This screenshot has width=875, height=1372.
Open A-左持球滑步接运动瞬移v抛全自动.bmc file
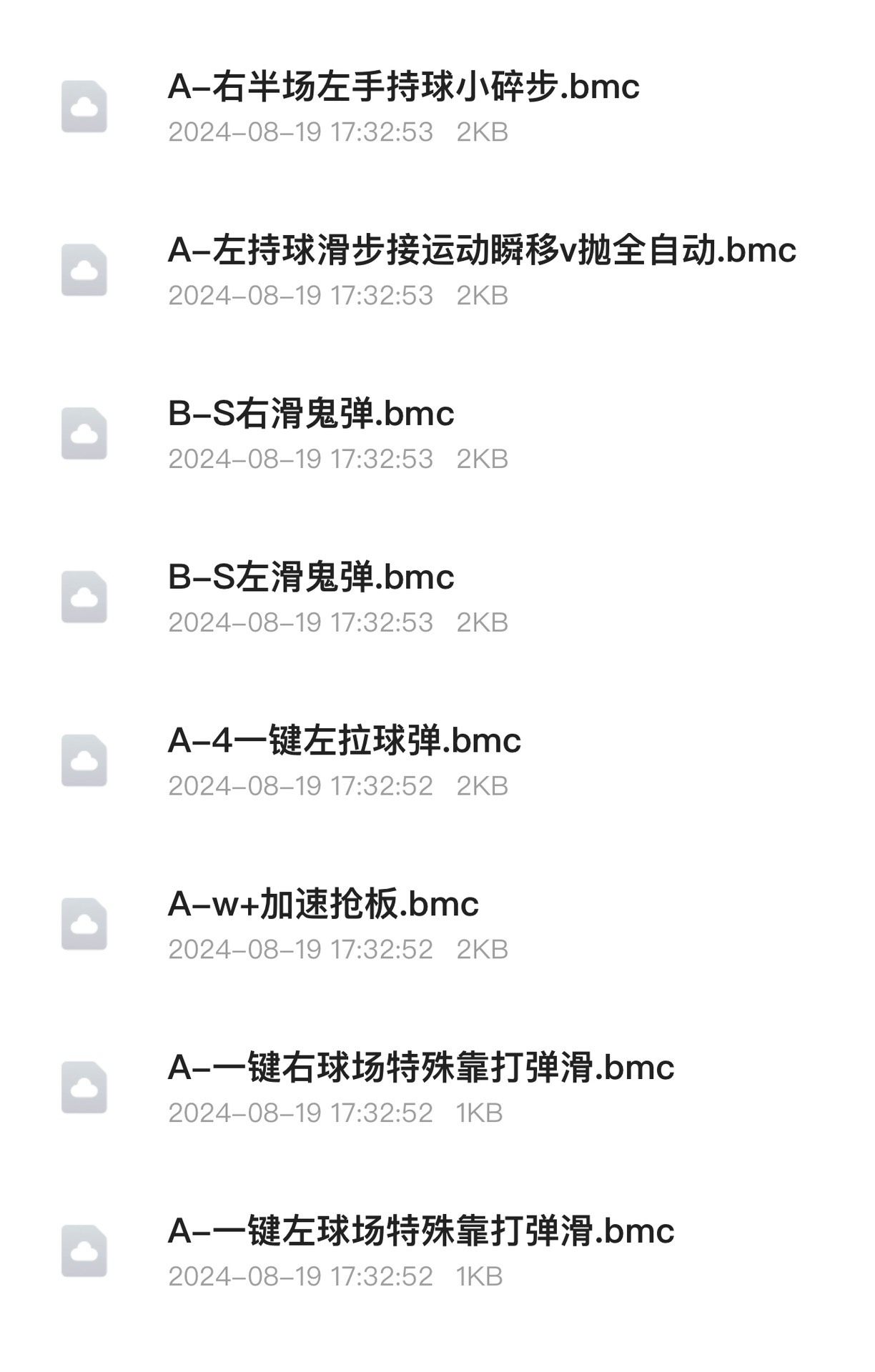pyautogui.click(x=481, y=250)
